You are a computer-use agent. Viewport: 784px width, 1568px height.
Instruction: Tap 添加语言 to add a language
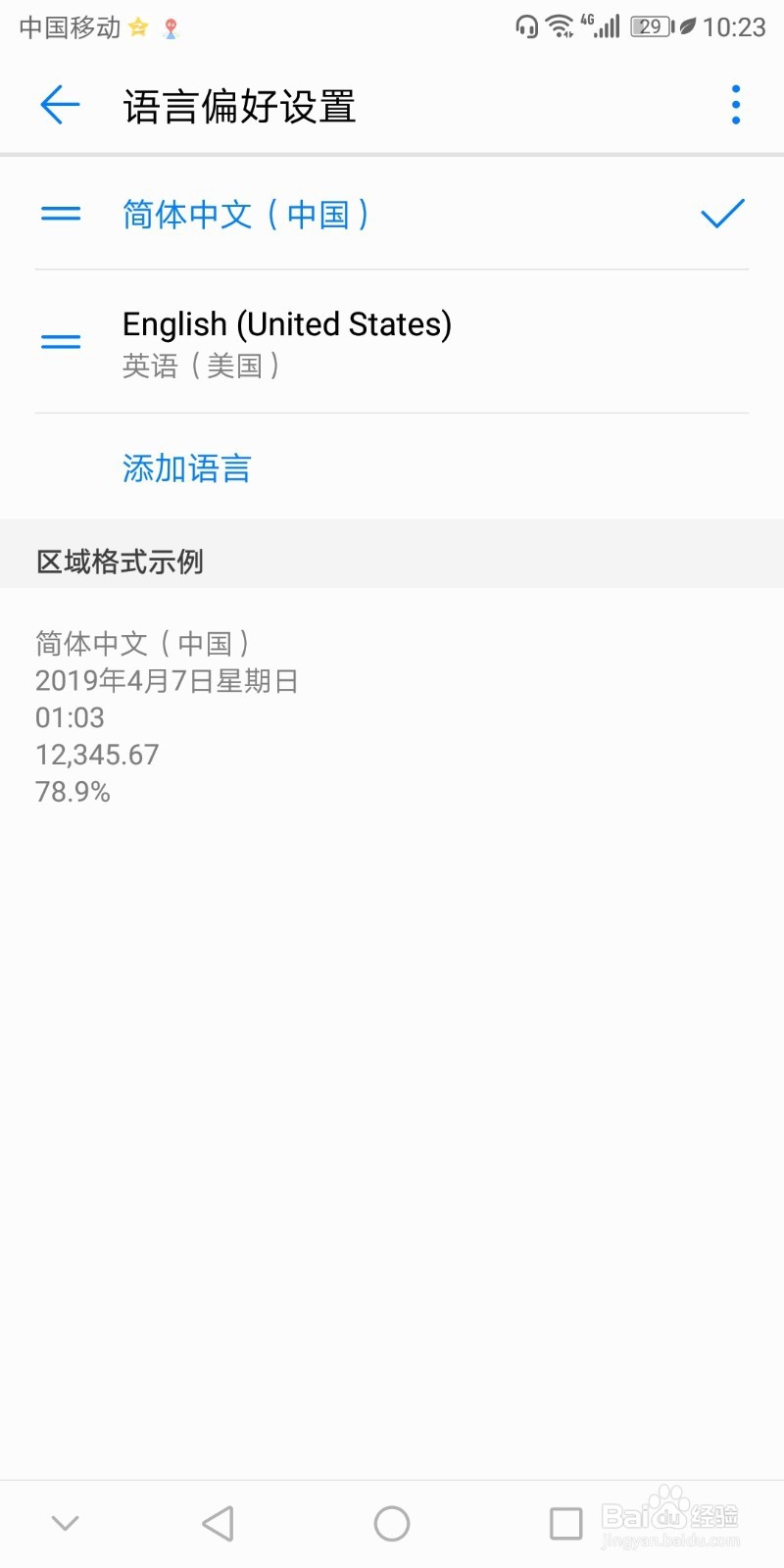coord(186,468)
